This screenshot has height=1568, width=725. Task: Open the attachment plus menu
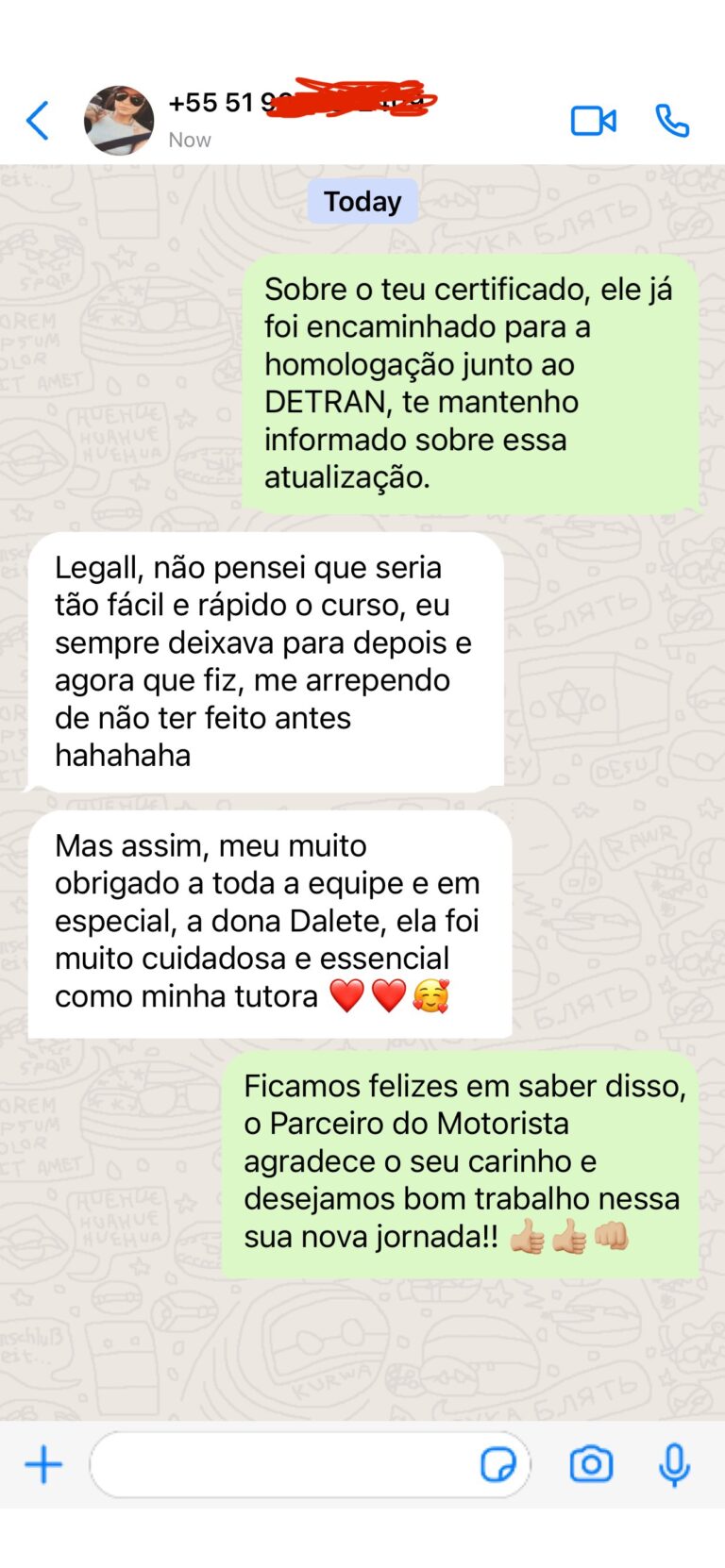(43, 1464)
